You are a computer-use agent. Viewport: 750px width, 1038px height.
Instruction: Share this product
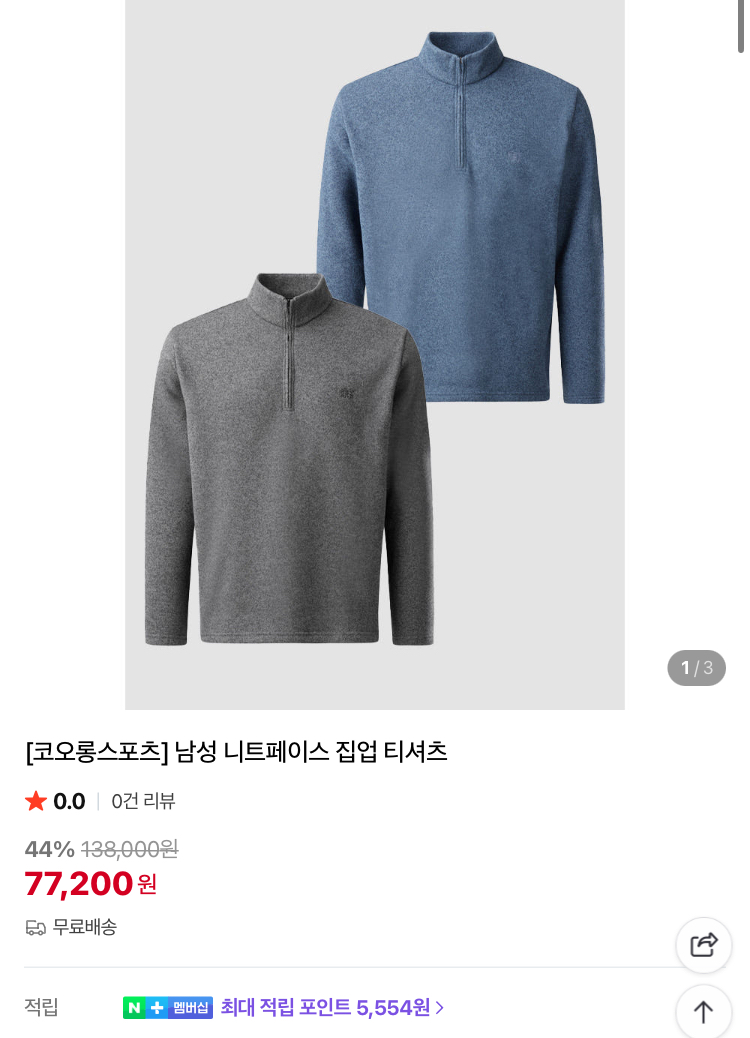point(704,945)
